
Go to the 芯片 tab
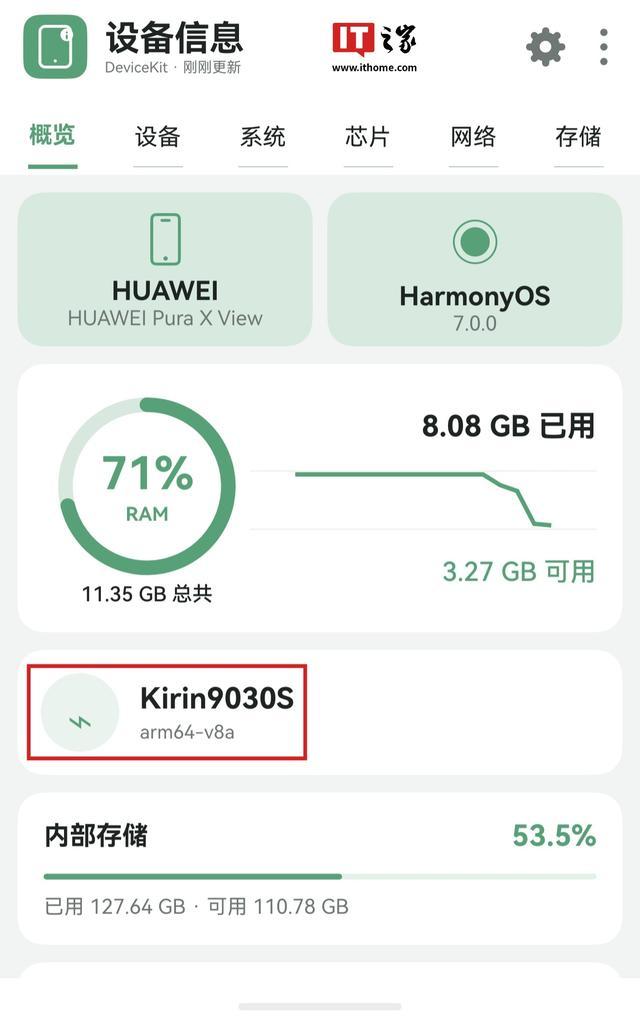click(x=367, y=137)
